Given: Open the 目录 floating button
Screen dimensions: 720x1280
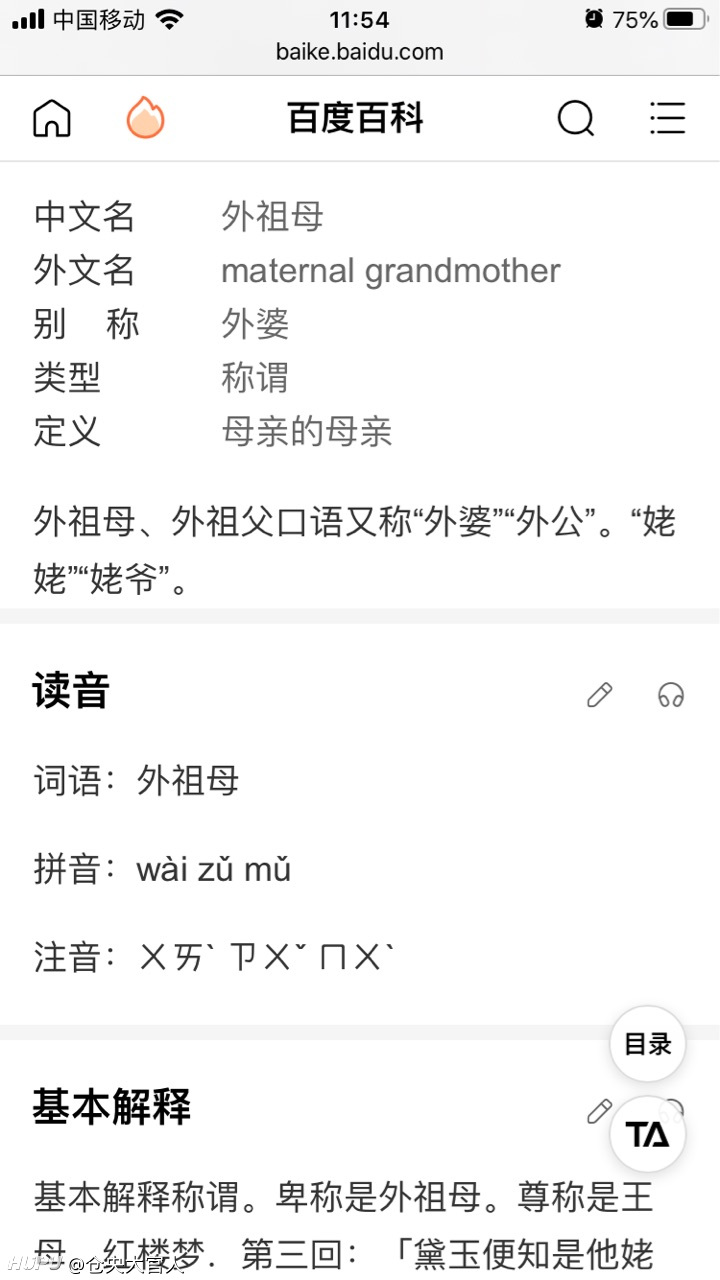Looking at the screenshot, I should (x=648, y=1044).
